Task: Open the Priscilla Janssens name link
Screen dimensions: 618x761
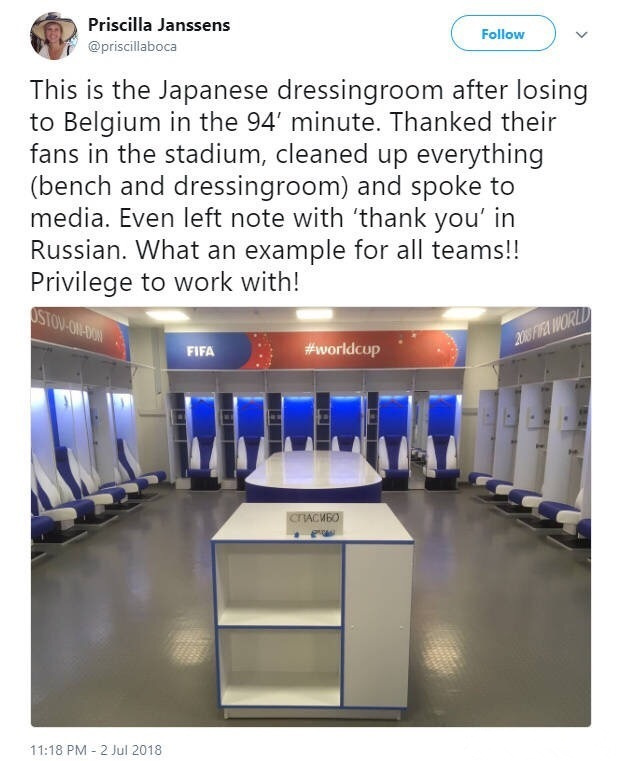Action: point(159,25)
